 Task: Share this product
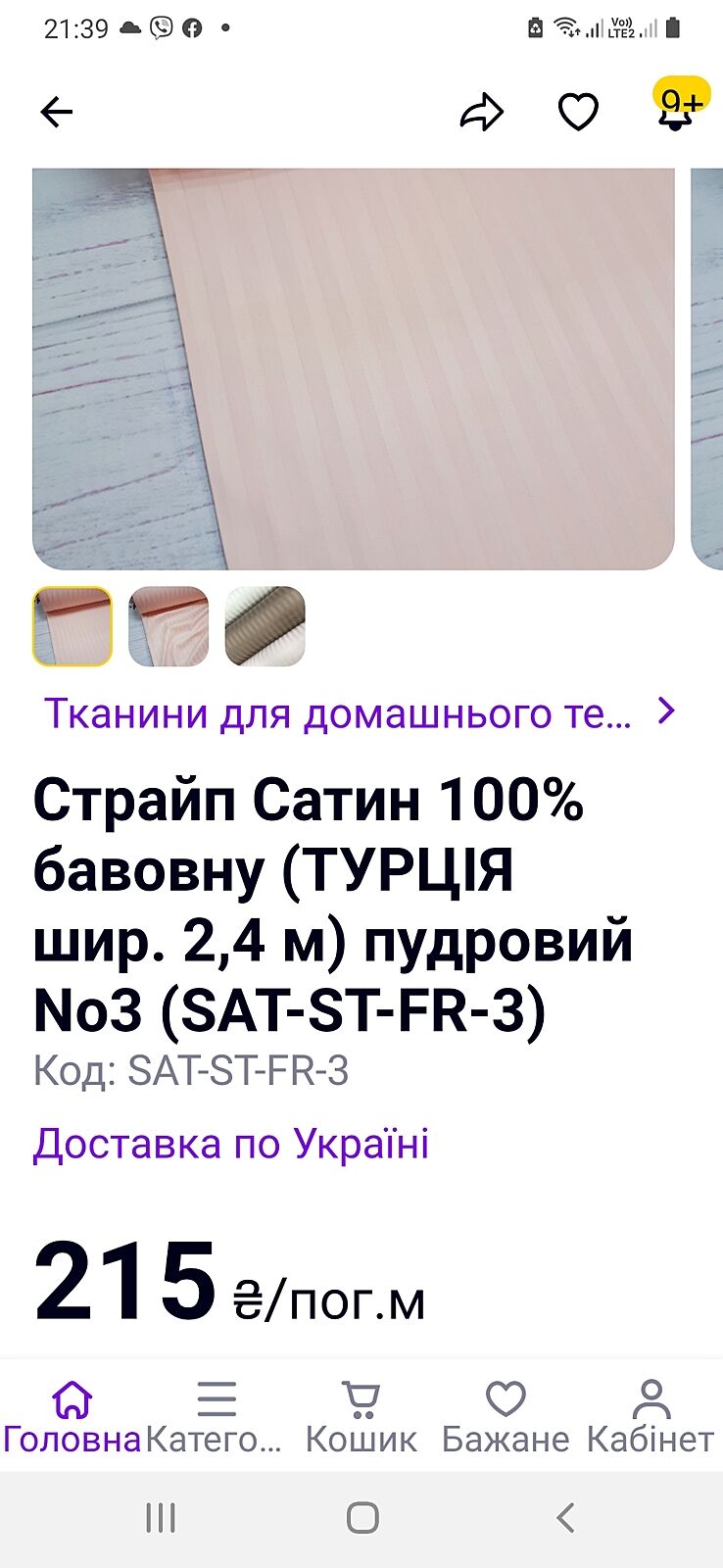click(481, 112)
